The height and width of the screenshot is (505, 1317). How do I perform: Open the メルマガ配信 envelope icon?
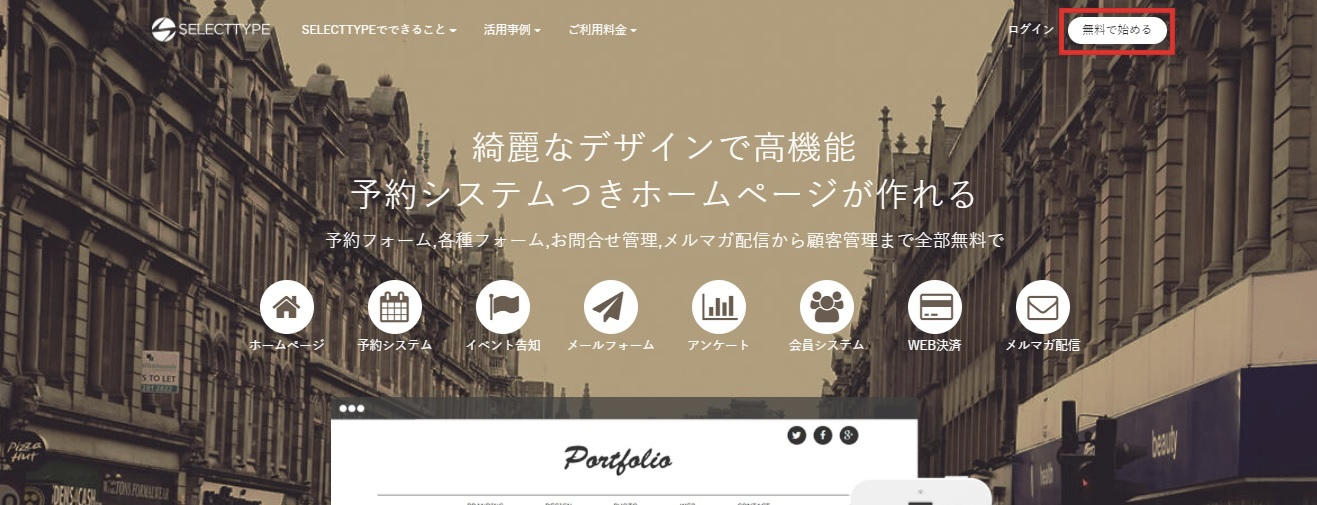1043,307
